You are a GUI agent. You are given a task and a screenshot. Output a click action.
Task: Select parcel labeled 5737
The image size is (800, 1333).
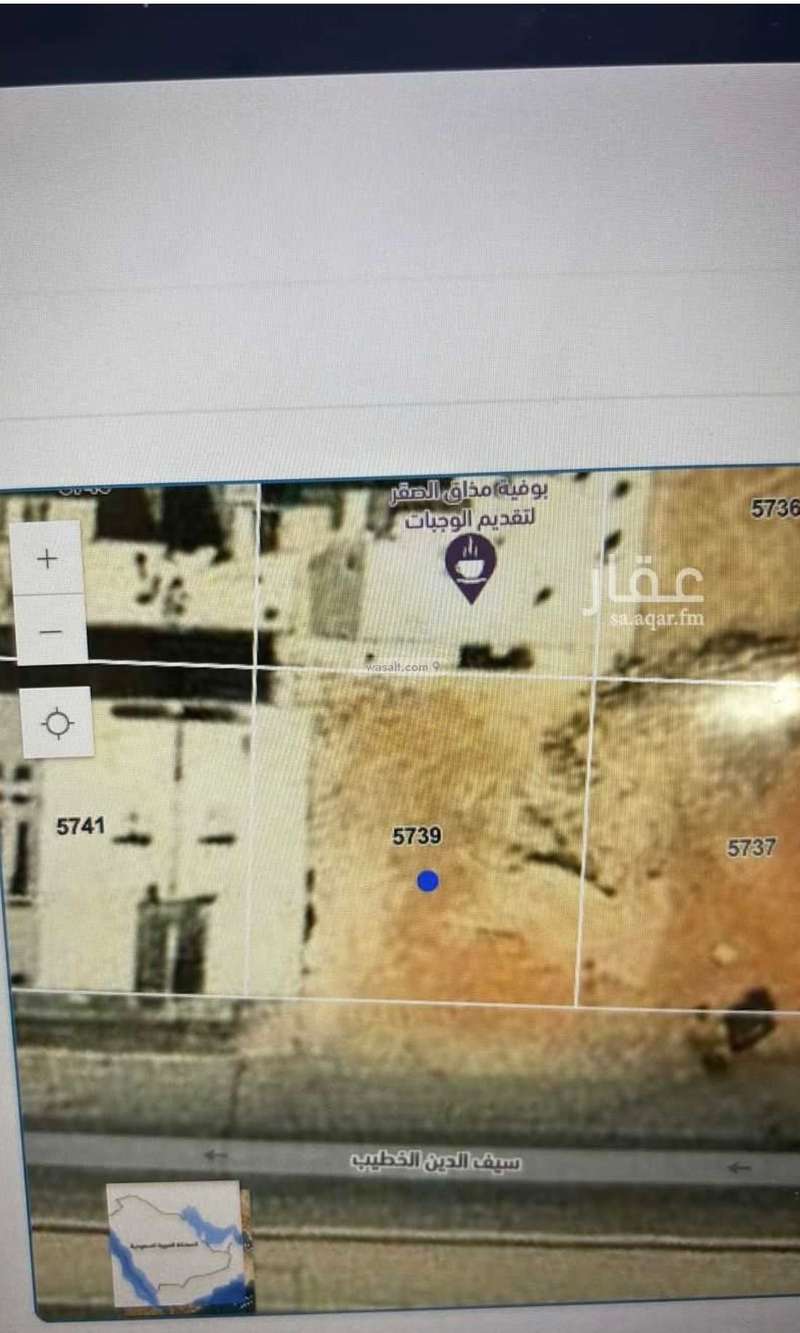[749, 847]
